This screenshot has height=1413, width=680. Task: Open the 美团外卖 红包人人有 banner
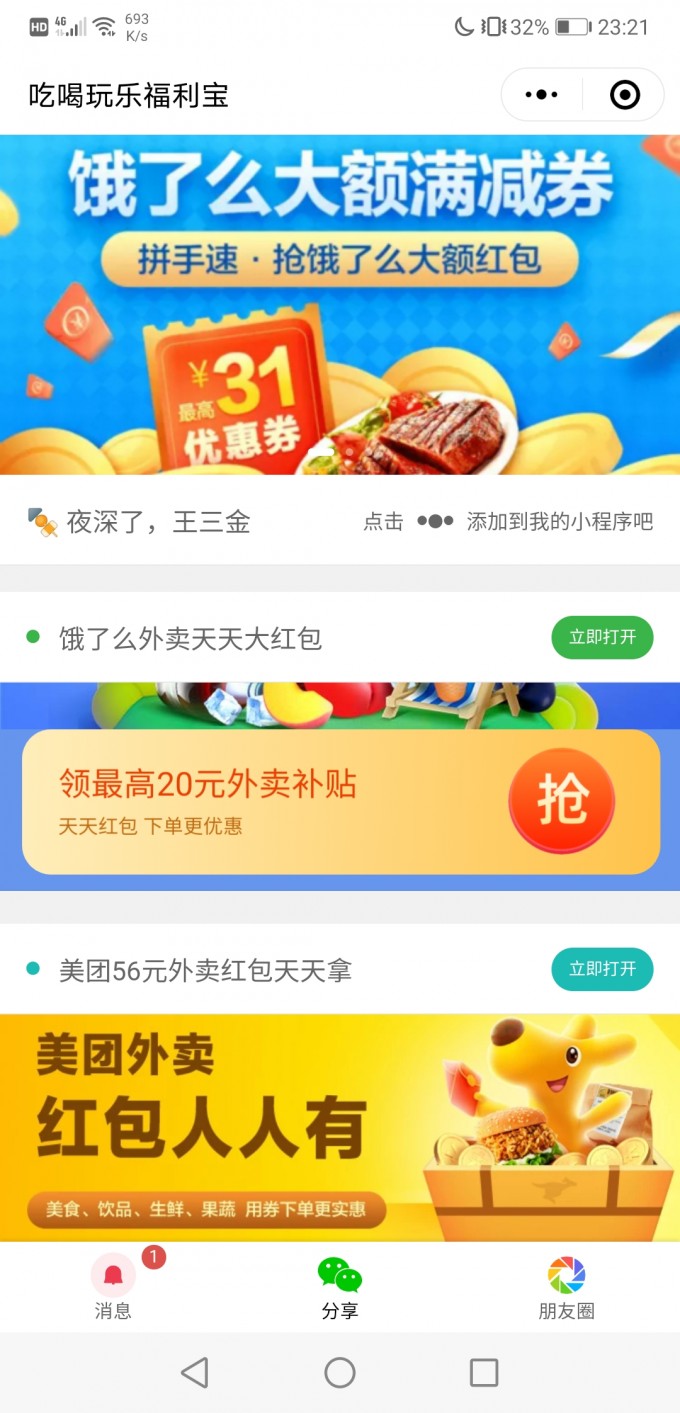tap(340, 1128)
